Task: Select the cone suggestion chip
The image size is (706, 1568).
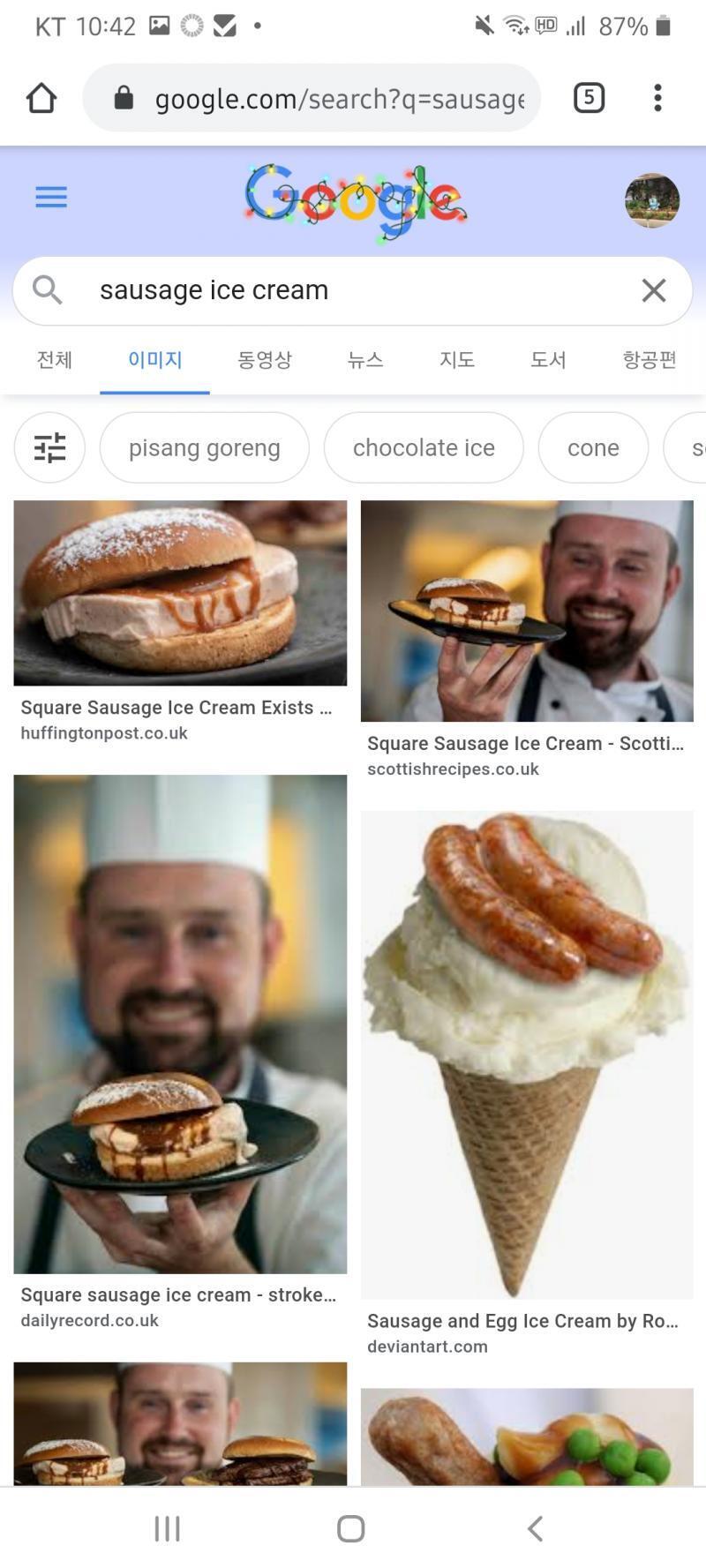Action: tap(593, 447)
